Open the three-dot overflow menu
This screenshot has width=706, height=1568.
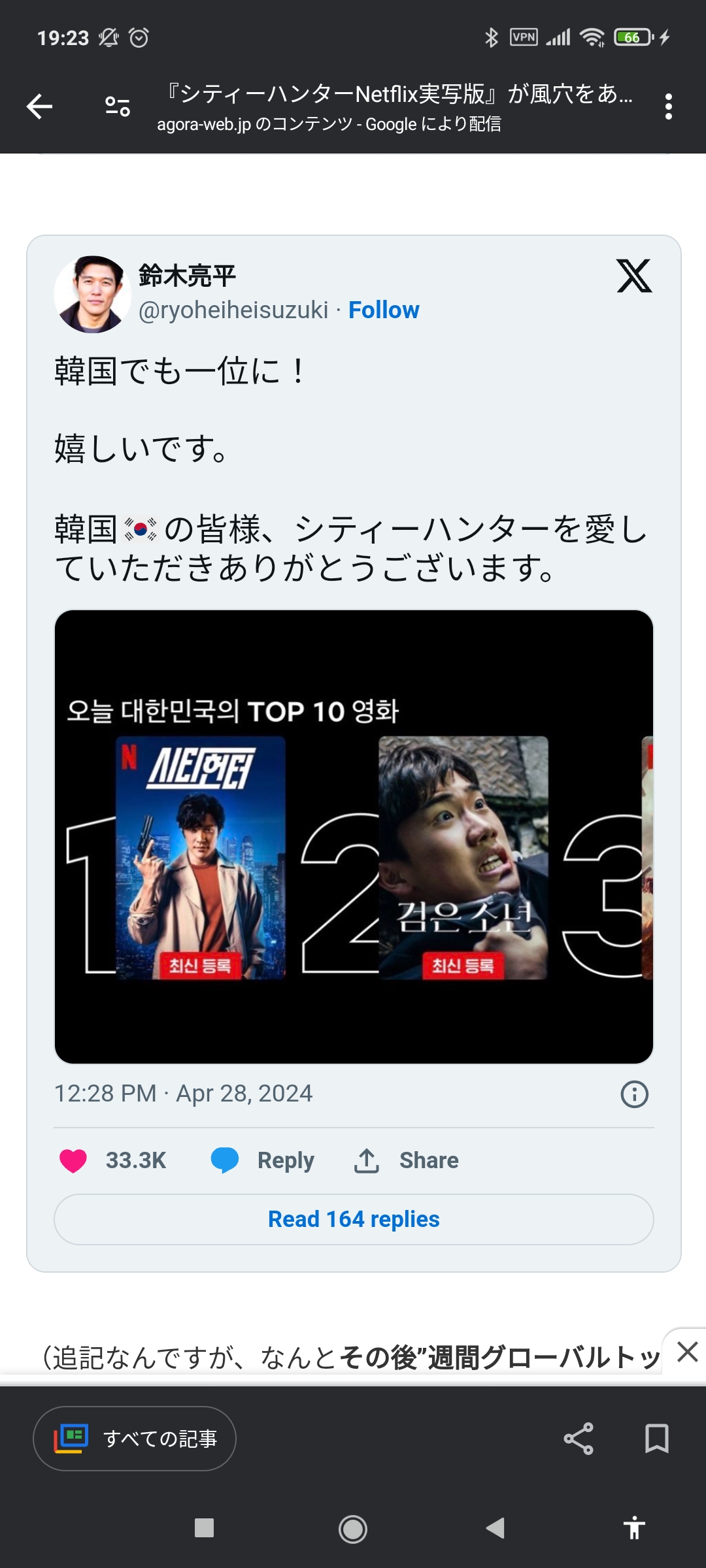pyautogui.click(x=668, y=106)
